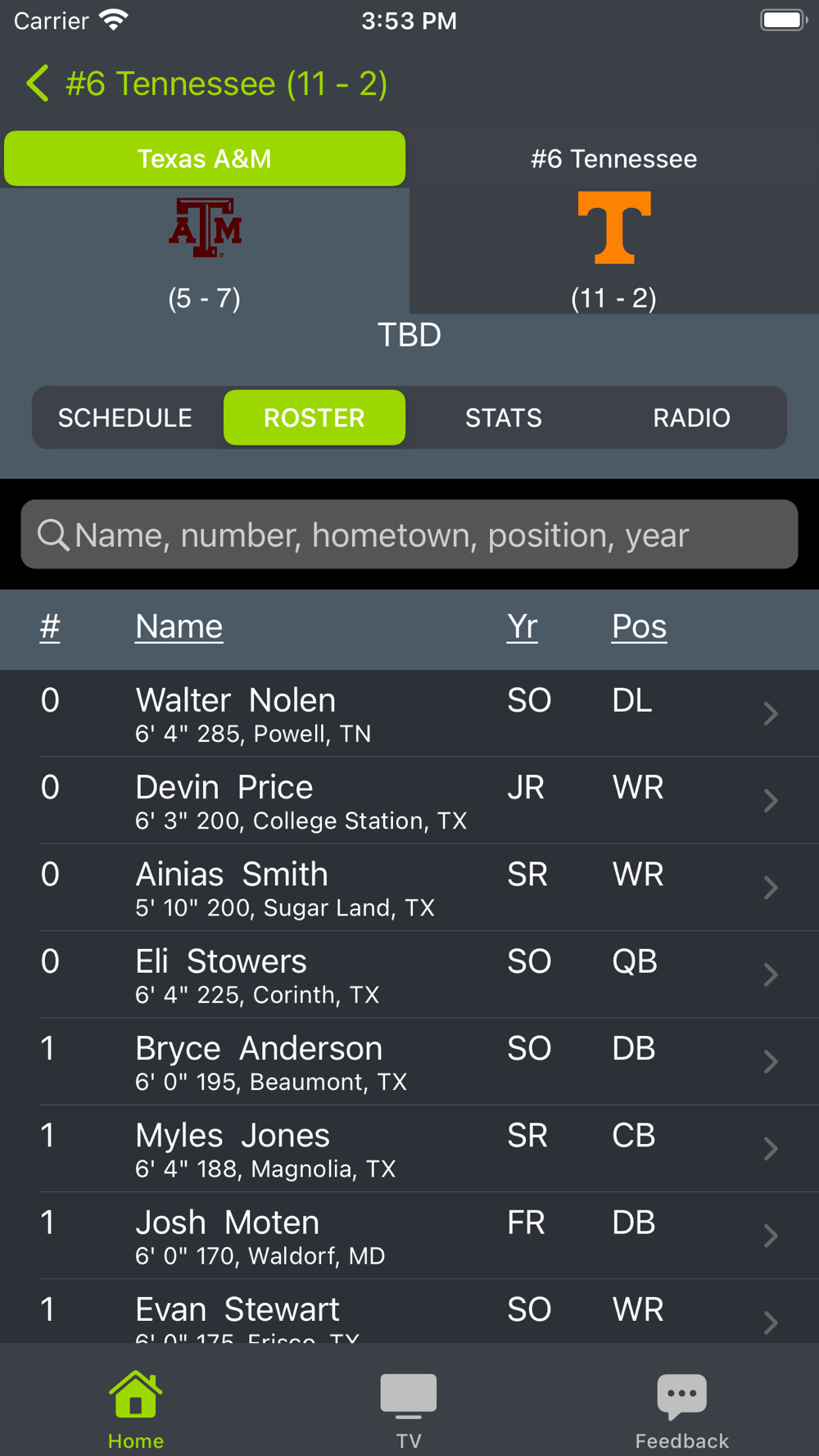Switch to the #6 Tennessee team tab
This screenshot has width=819, height=1456.
614,158
